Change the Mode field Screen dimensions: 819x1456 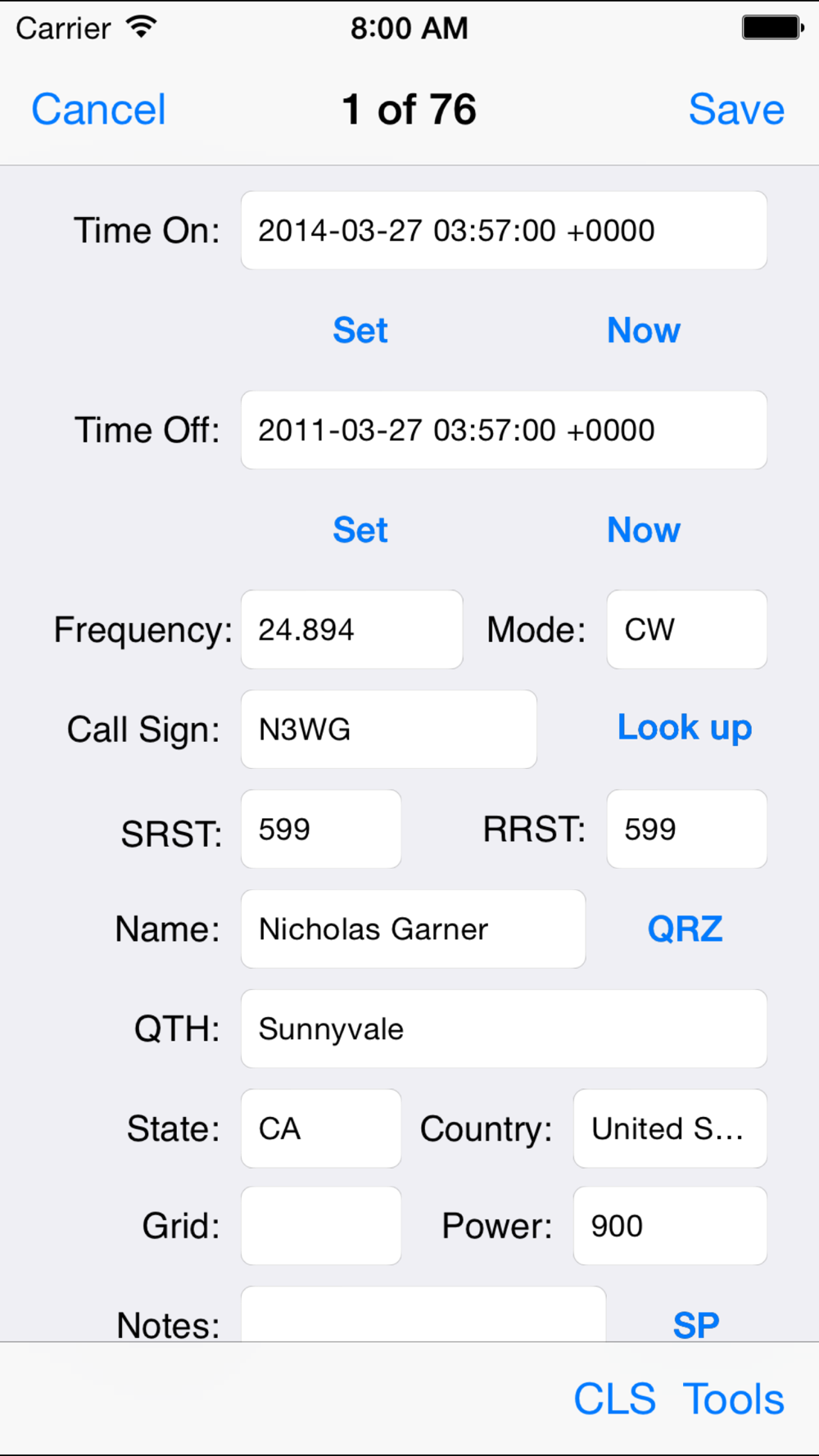(686, 630)
